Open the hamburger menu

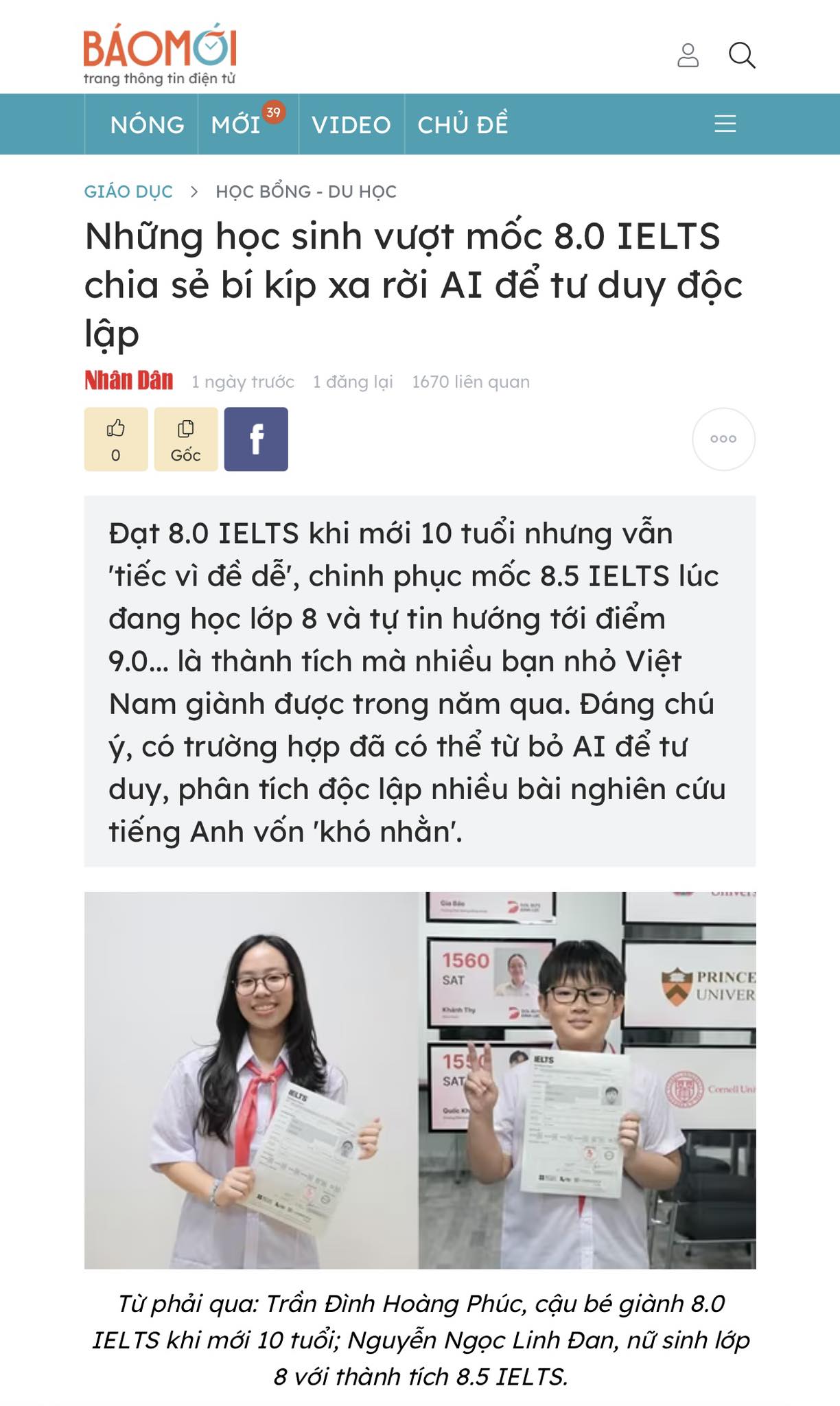coord(725,124)
